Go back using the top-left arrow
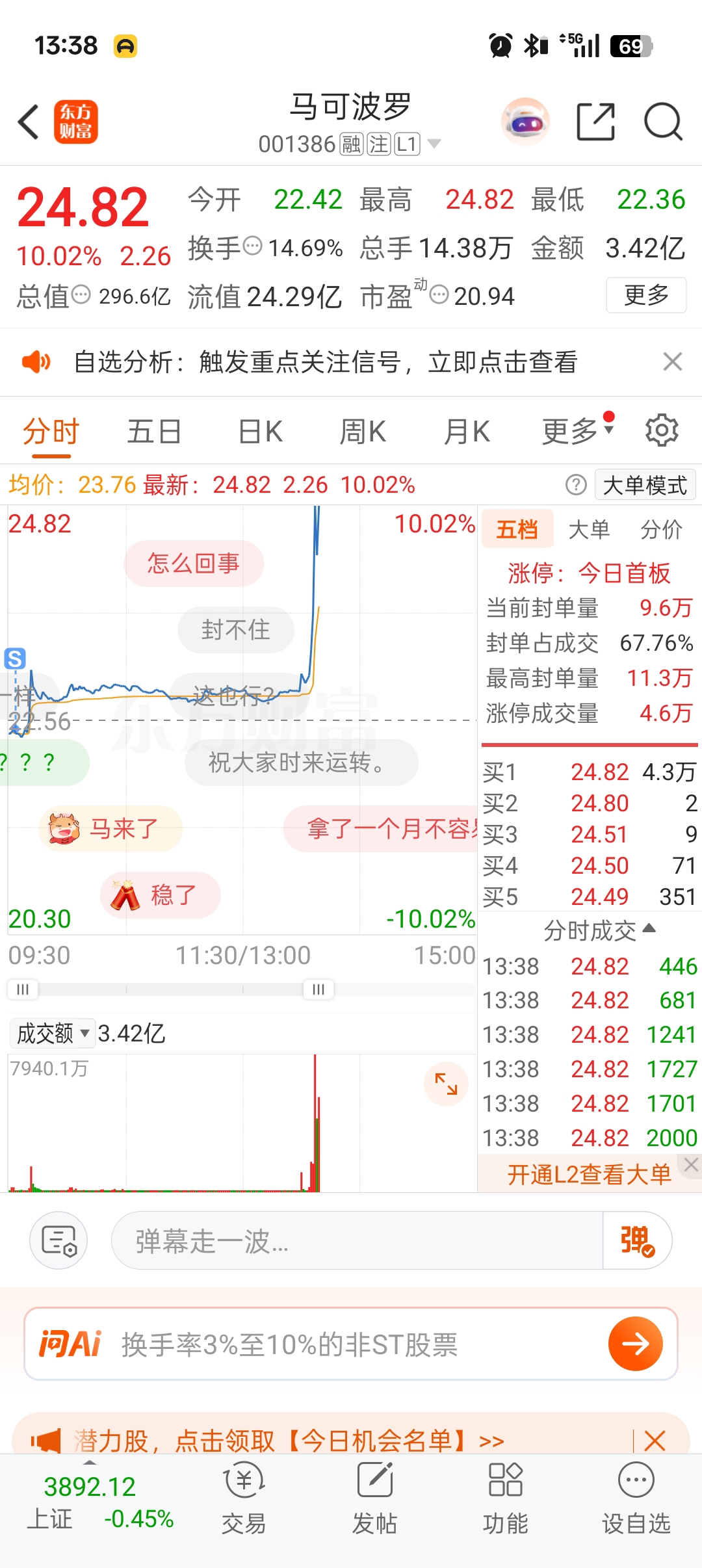702x1568 pixels. click(29, 122)
